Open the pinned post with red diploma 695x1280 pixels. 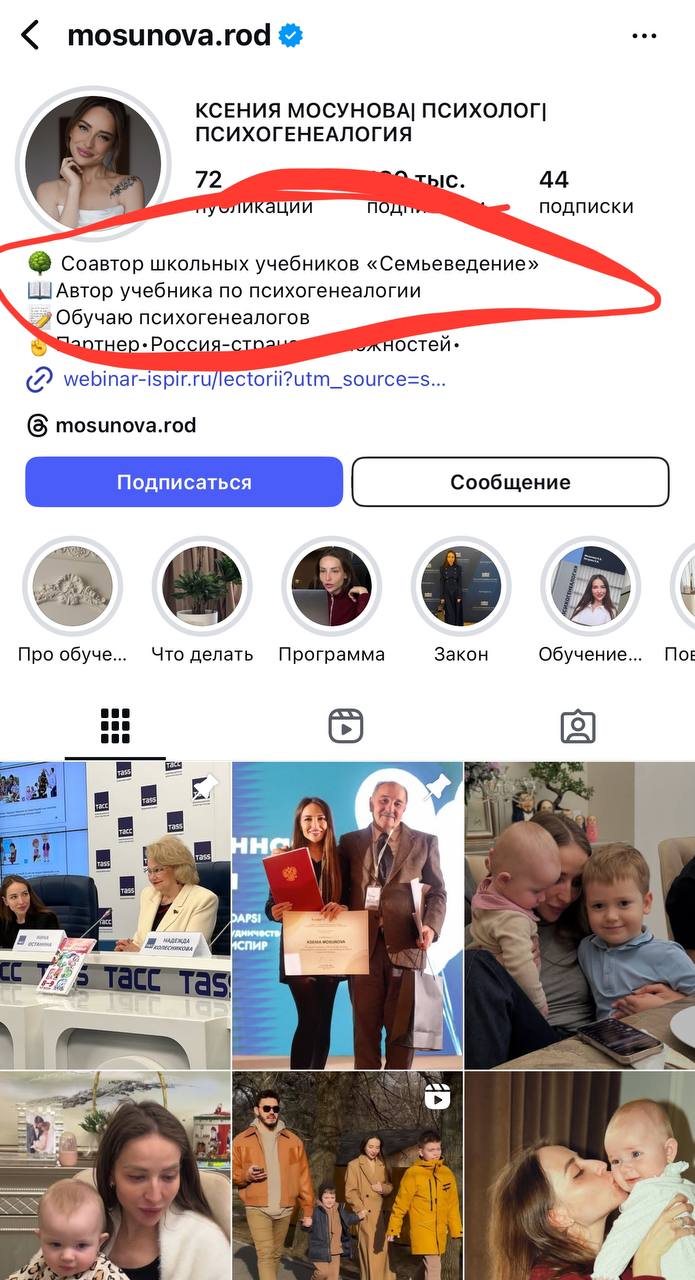[347, 914]
